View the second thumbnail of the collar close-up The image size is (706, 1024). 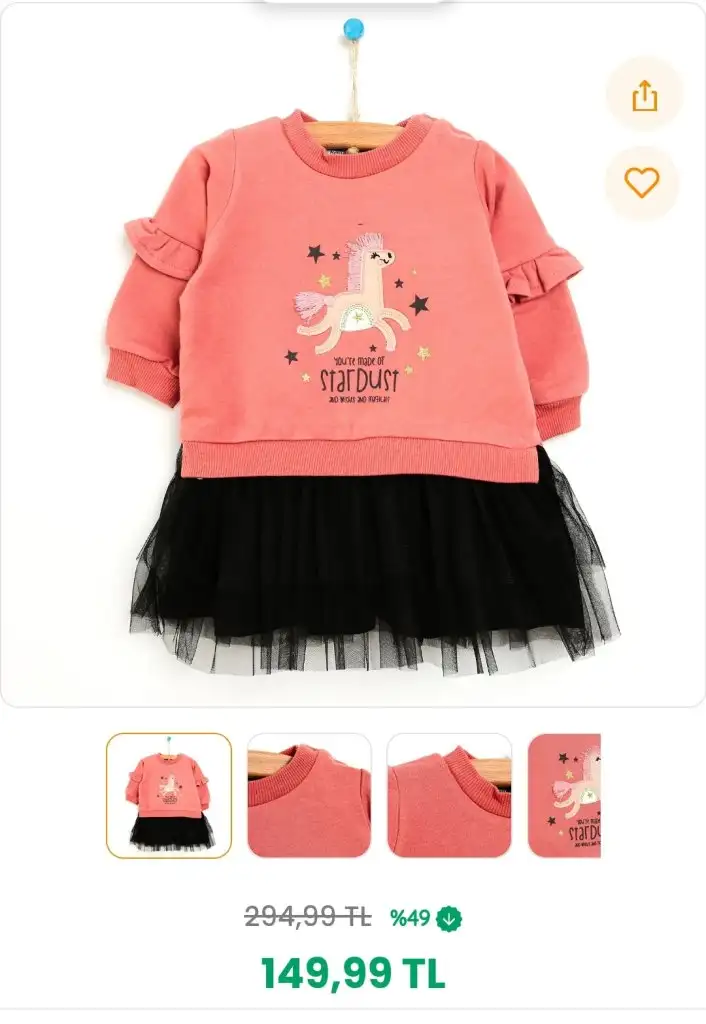[x=309, y=796]
